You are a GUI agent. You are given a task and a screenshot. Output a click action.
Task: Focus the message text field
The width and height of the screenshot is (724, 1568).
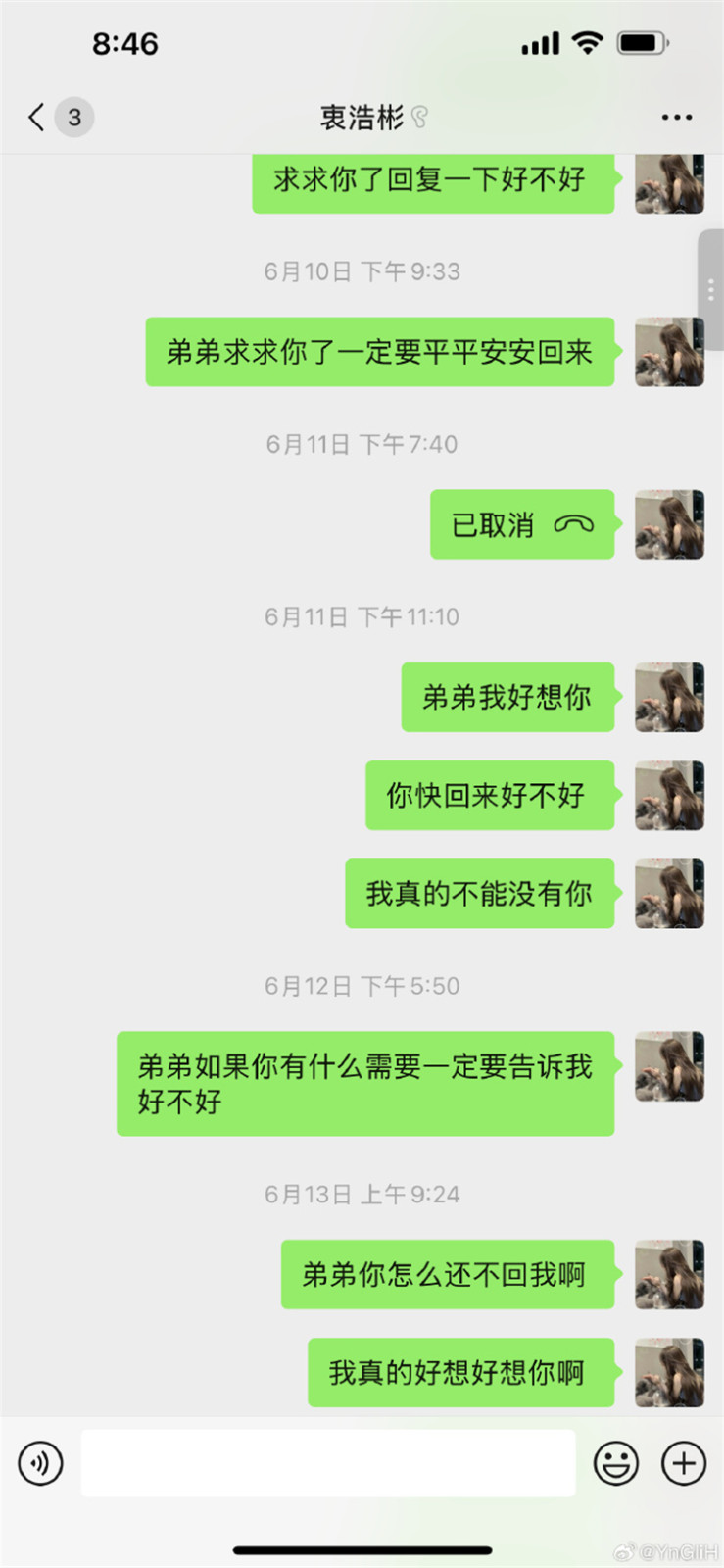coord(327,1463)
